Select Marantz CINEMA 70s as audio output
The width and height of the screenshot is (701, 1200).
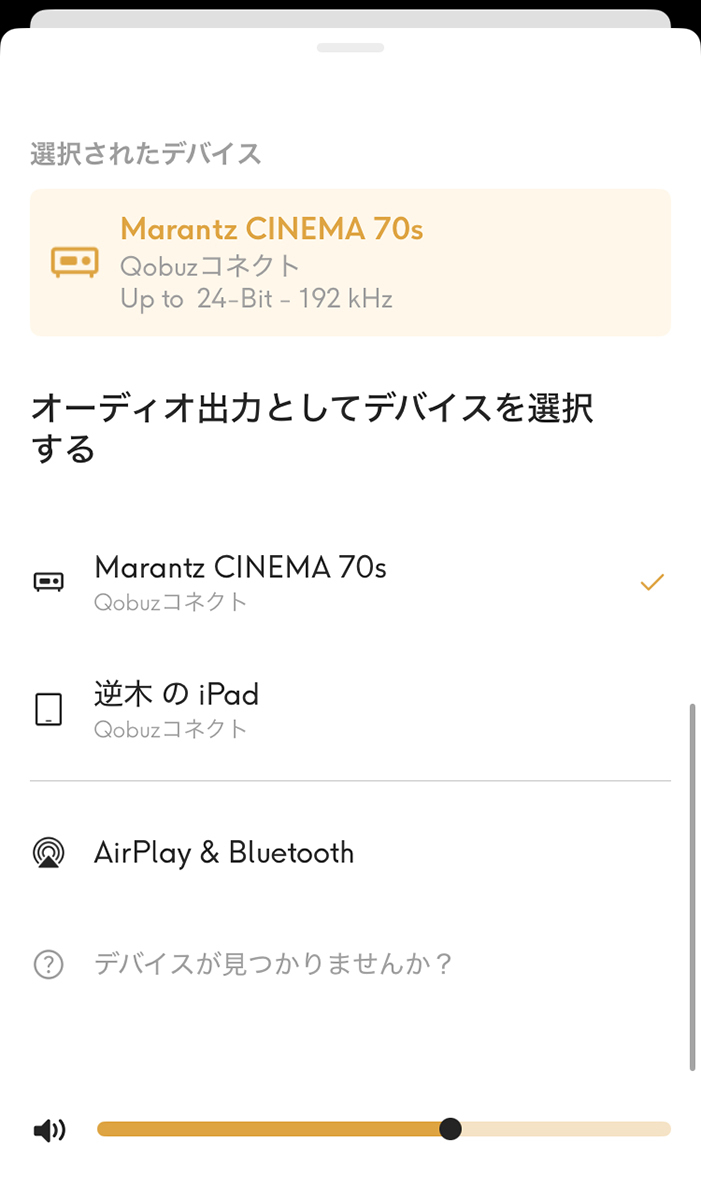click(x=240, y=581)
